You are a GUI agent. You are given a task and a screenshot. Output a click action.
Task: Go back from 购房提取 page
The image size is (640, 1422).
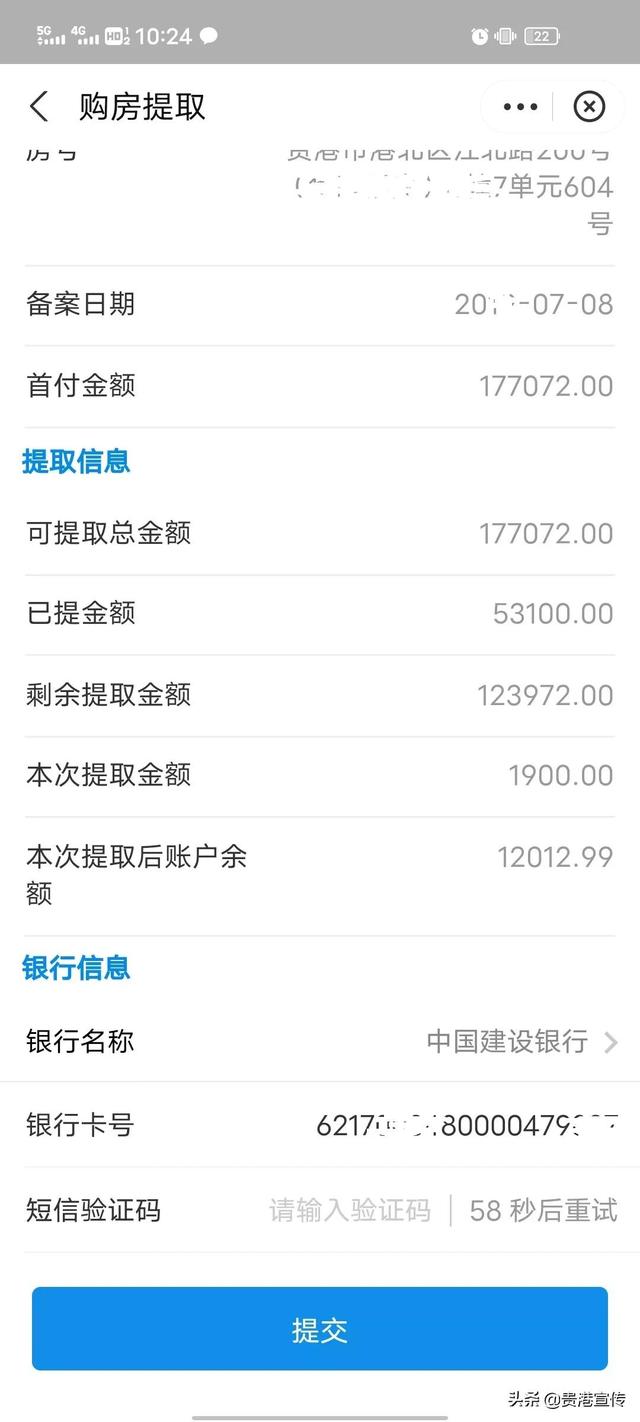pyautogui.click(x=38, y=106)
